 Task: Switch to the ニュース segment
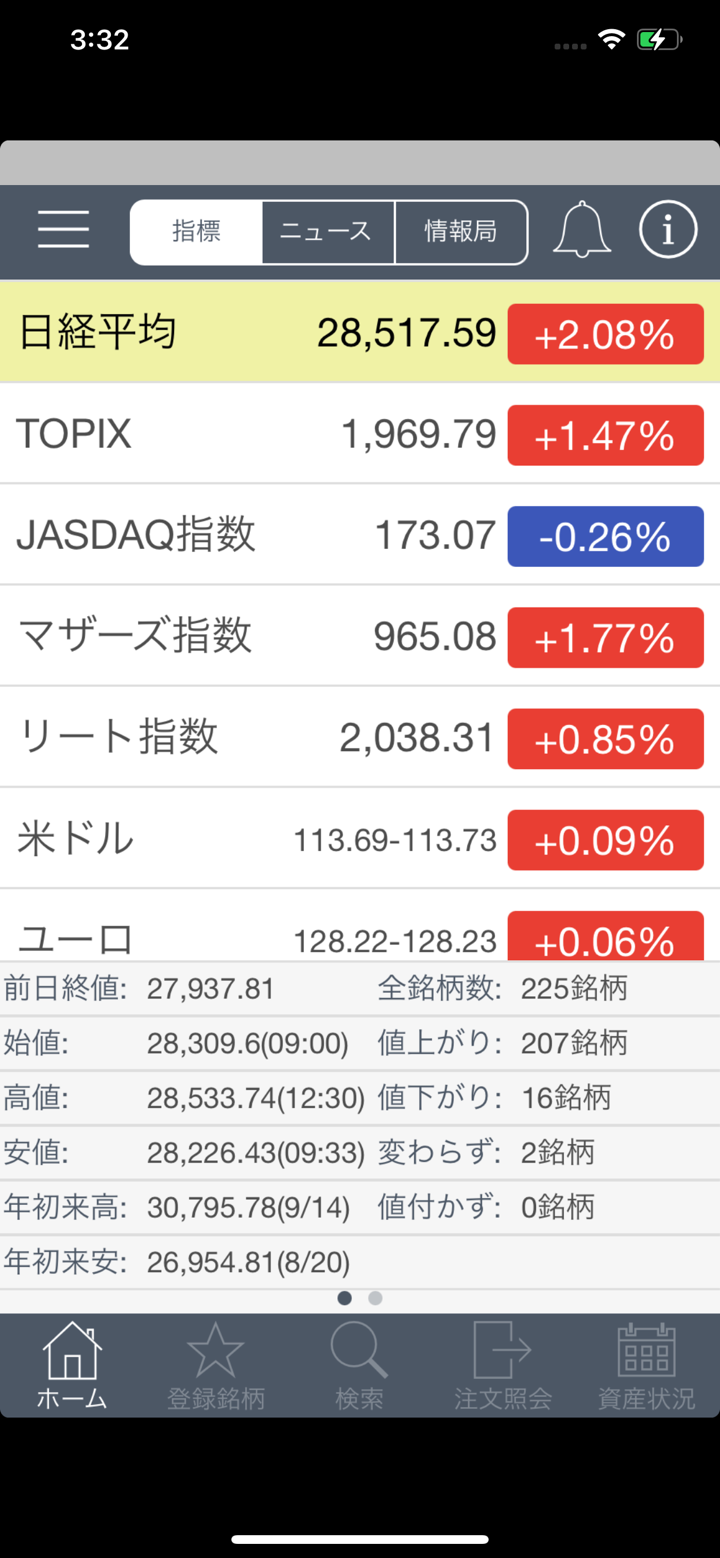[x=328, y=232]
